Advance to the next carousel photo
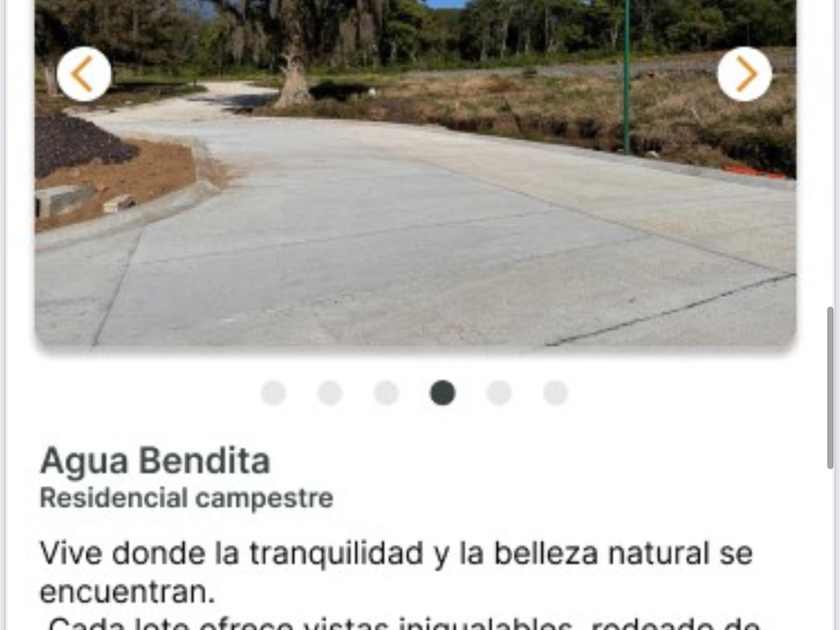This screenshot has height=630, width=840. pyautogui.click(x=745, y=74)
